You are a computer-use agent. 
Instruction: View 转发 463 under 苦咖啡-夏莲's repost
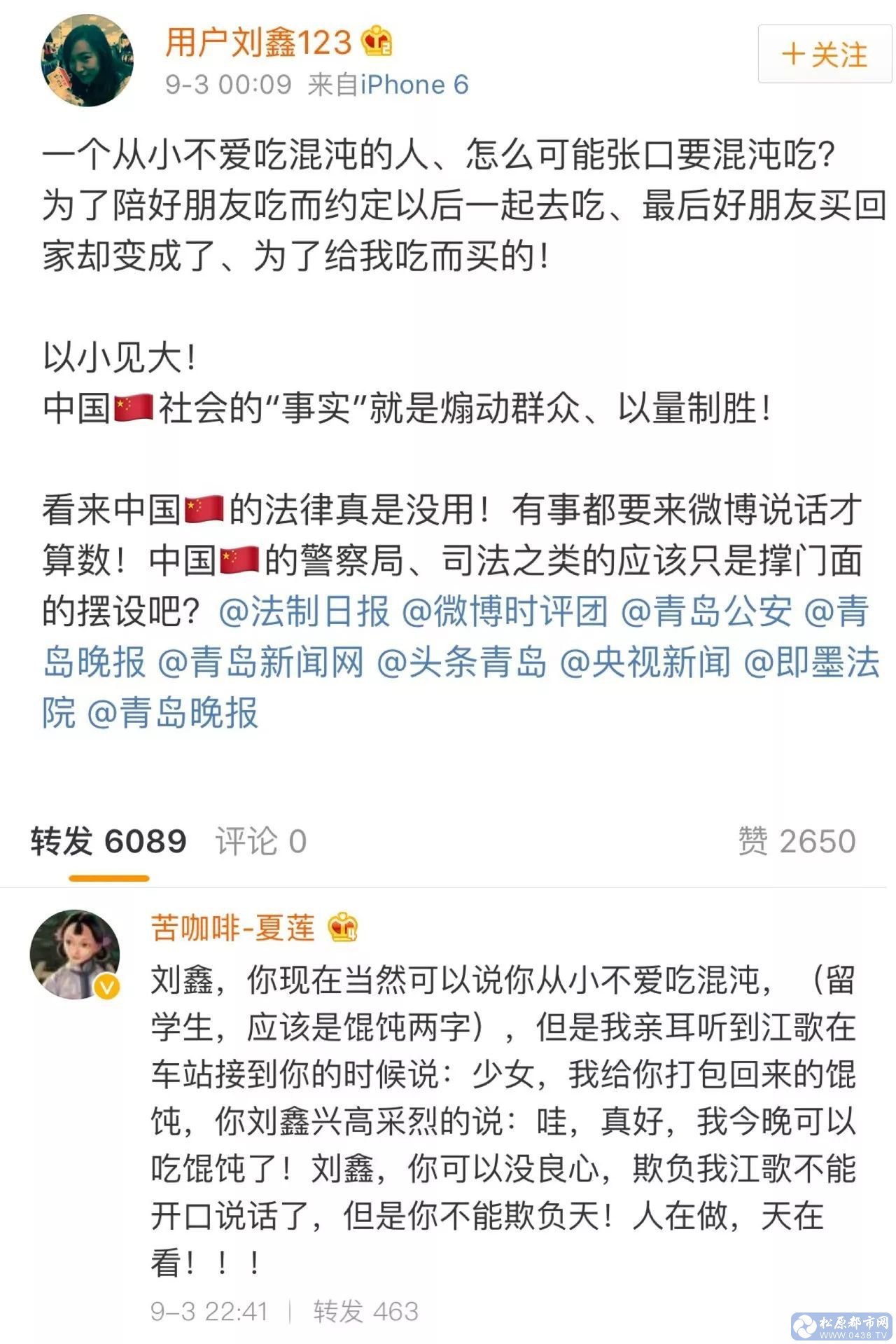pyautogui.click(x=365, y=1311)
